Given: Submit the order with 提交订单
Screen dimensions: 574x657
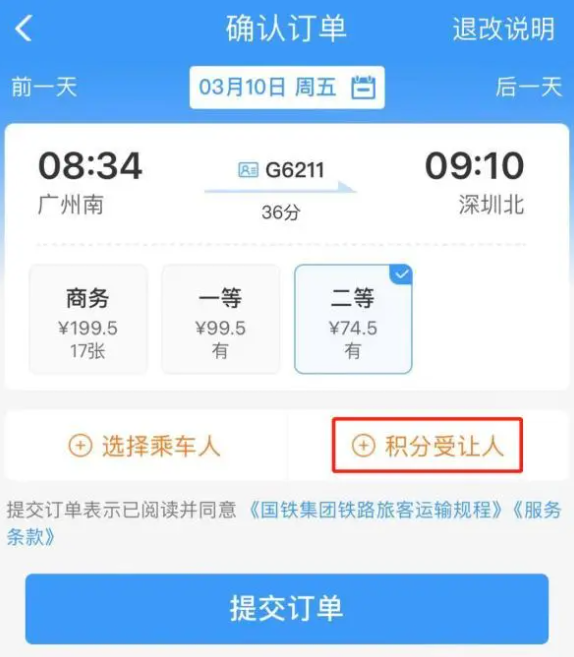Looking at the screenshot, I should (287, 609).
